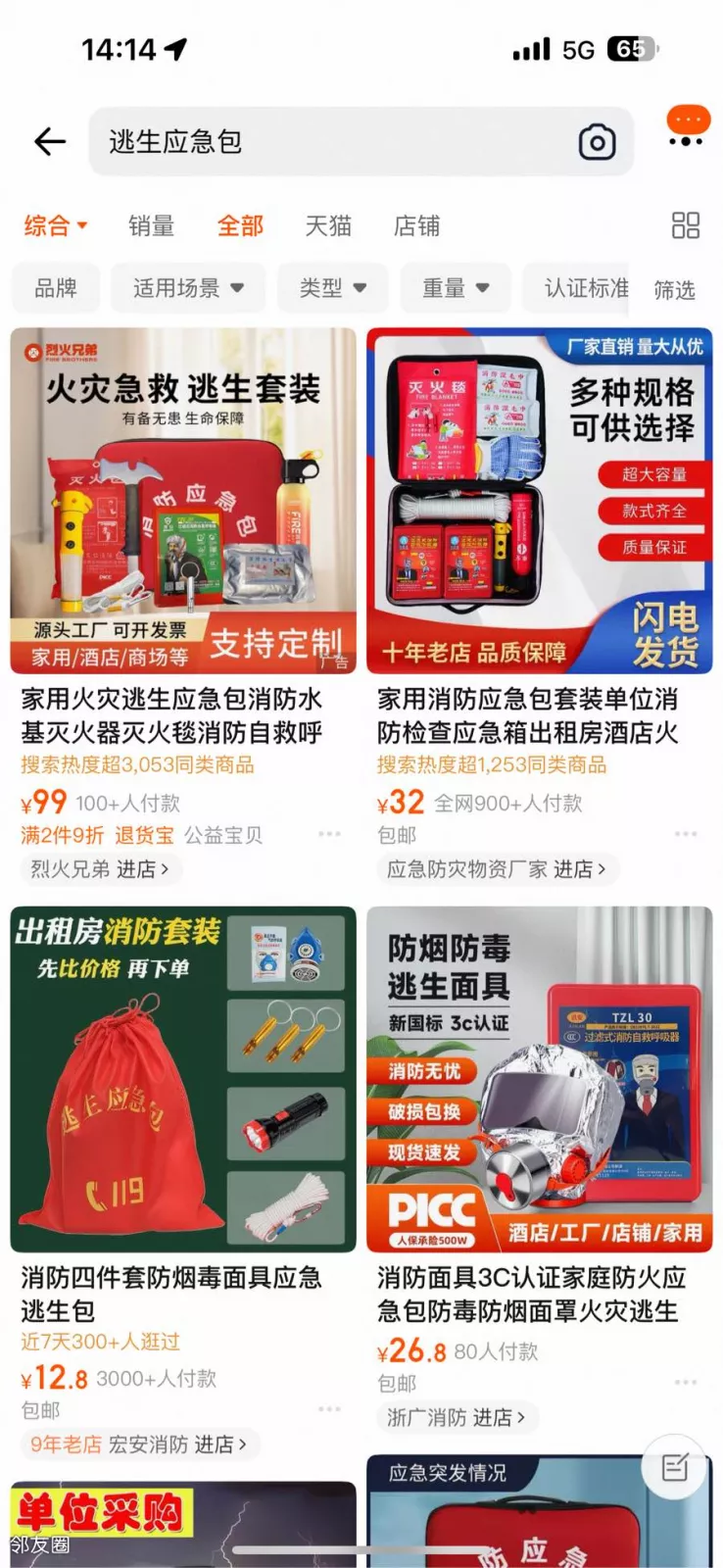The height and width of the screenshot is (1568, 723).
Task: Expand the 重量 filter
Action: (x=456, y=288)
